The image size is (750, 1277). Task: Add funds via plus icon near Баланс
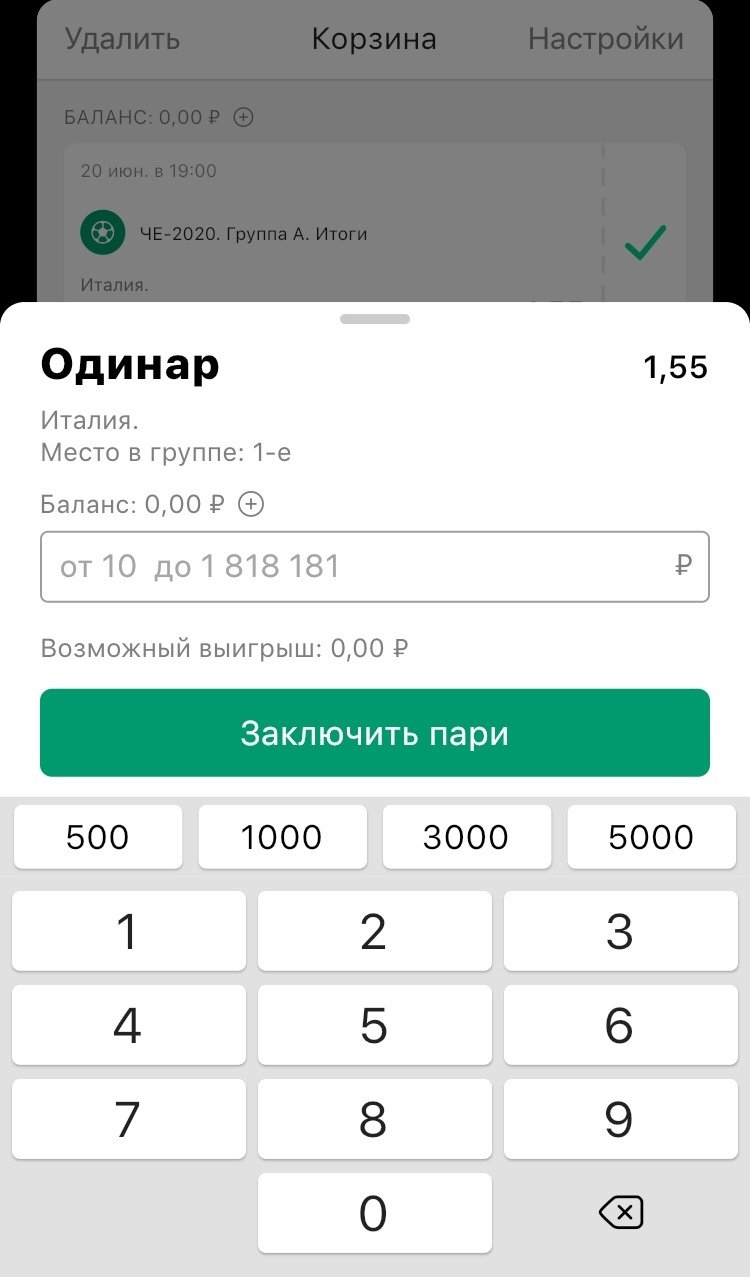[x=251, y=504]
